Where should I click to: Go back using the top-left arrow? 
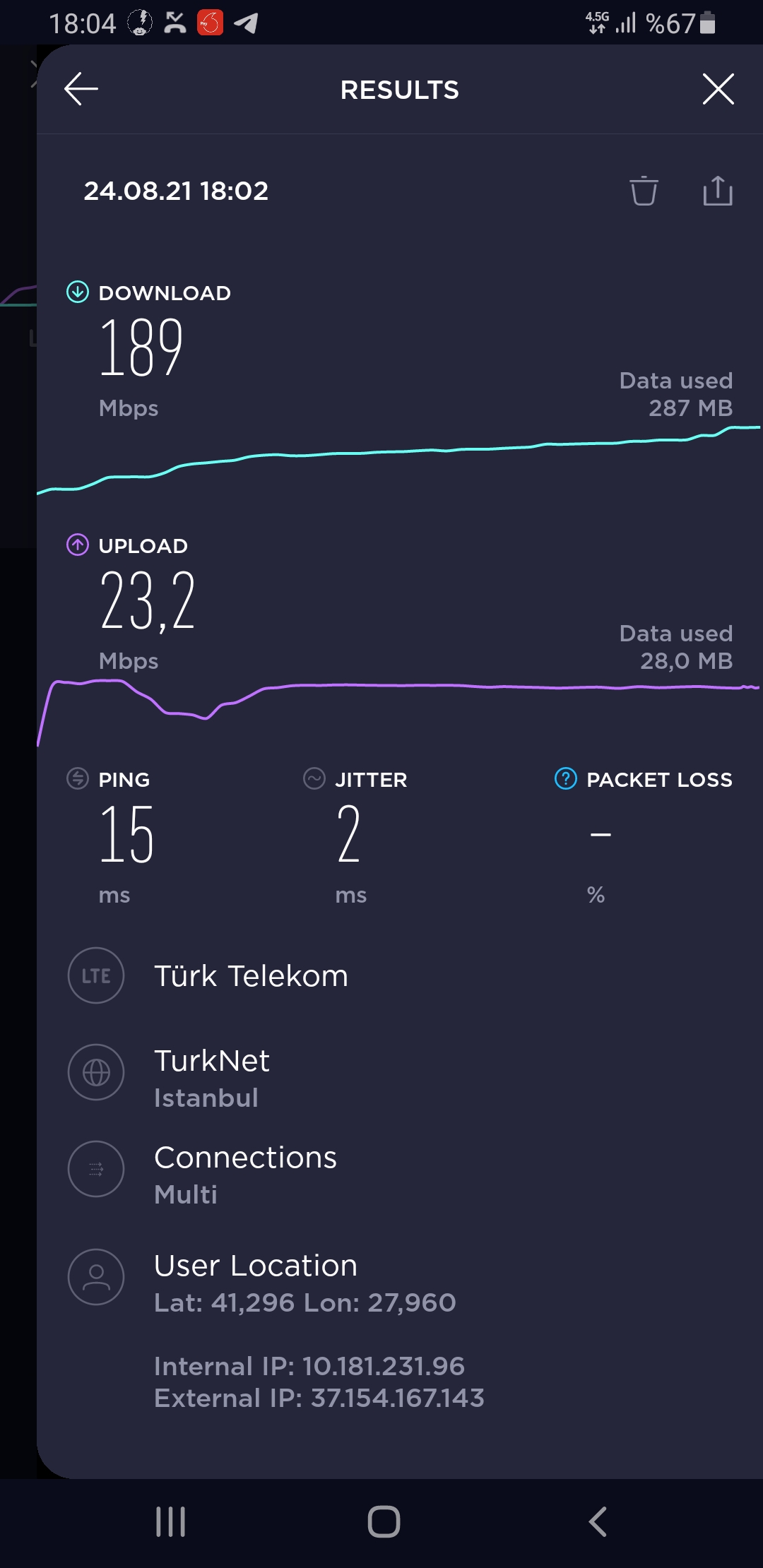coord(81,89)
